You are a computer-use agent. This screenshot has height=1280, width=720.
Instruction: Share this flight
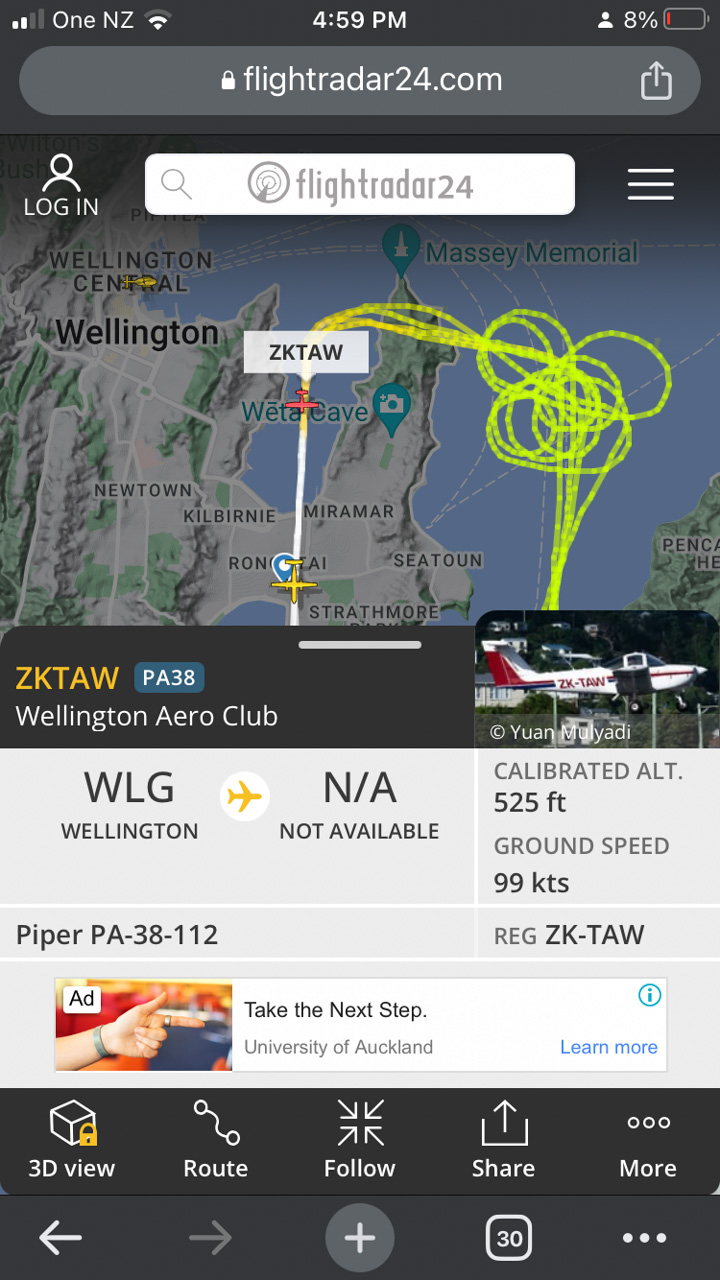503,1138
